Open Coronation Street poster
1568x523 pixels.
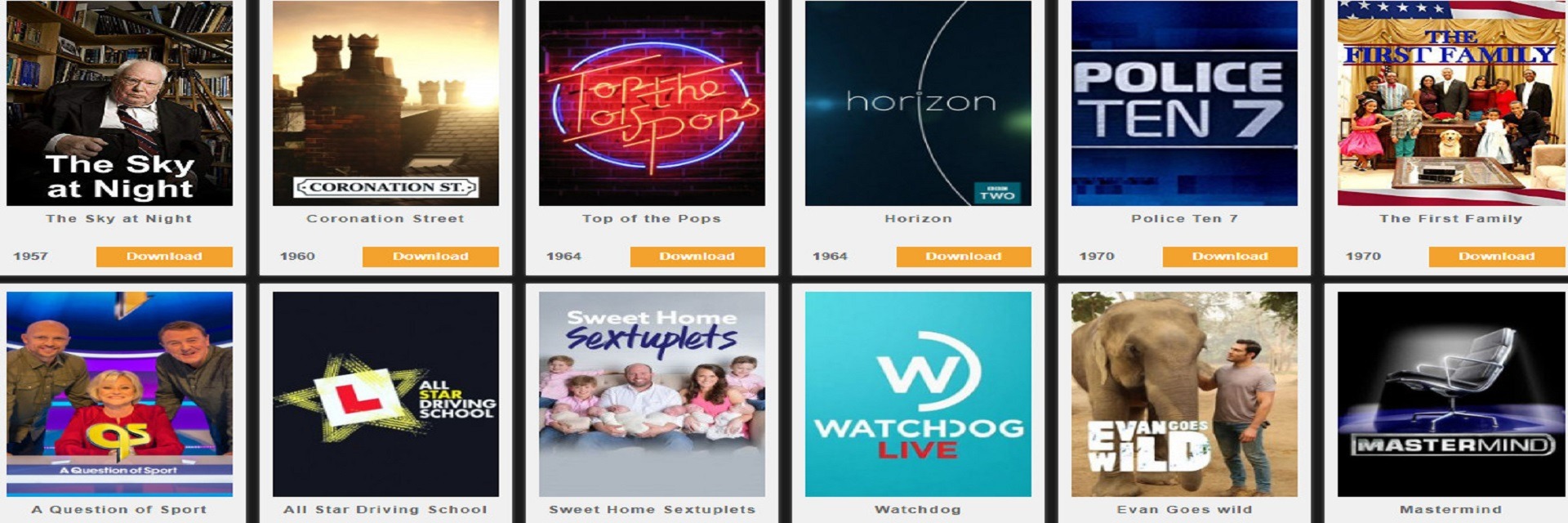click(x=385, y=103)
